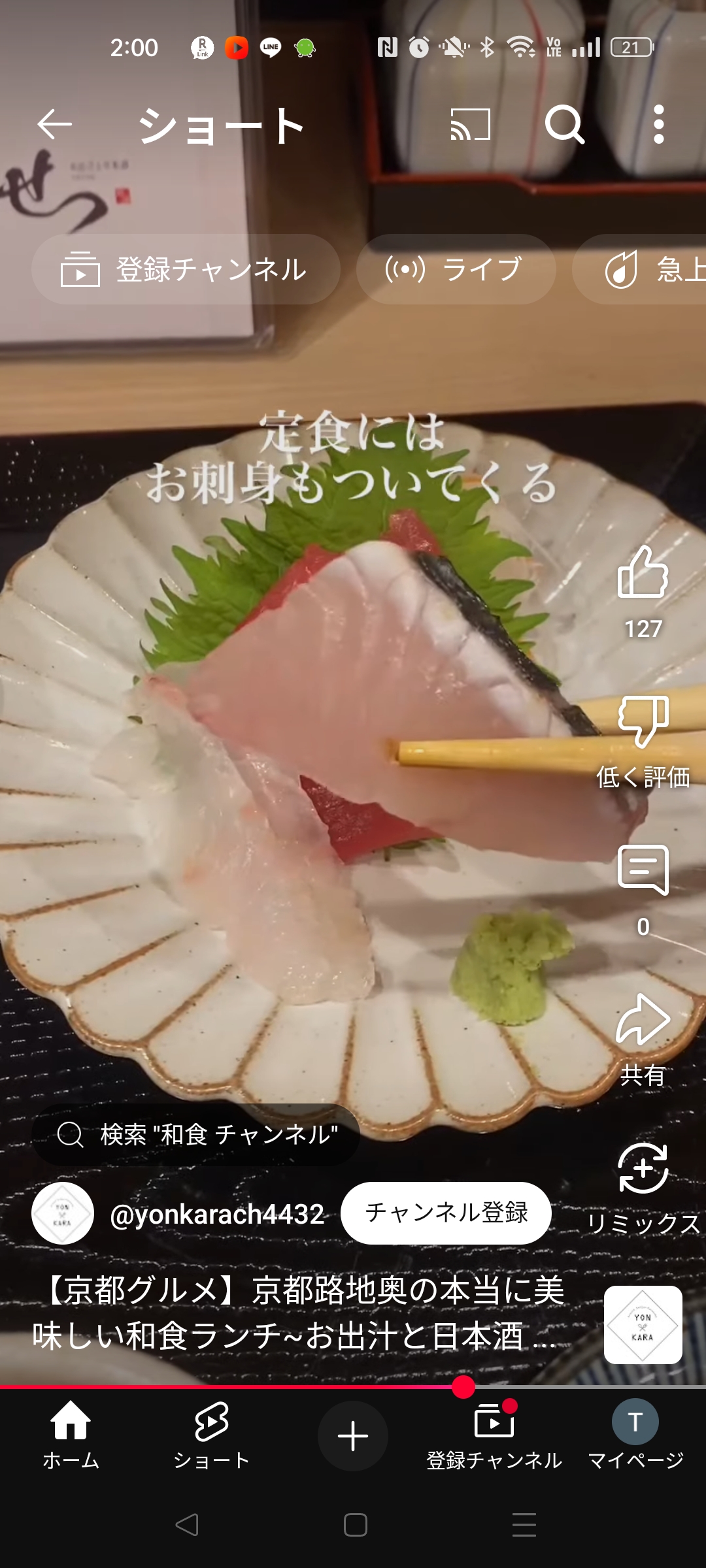Screen dimensions: 706x1568
Task: Select the ライブ filter chip
Action: coord(456,269)
